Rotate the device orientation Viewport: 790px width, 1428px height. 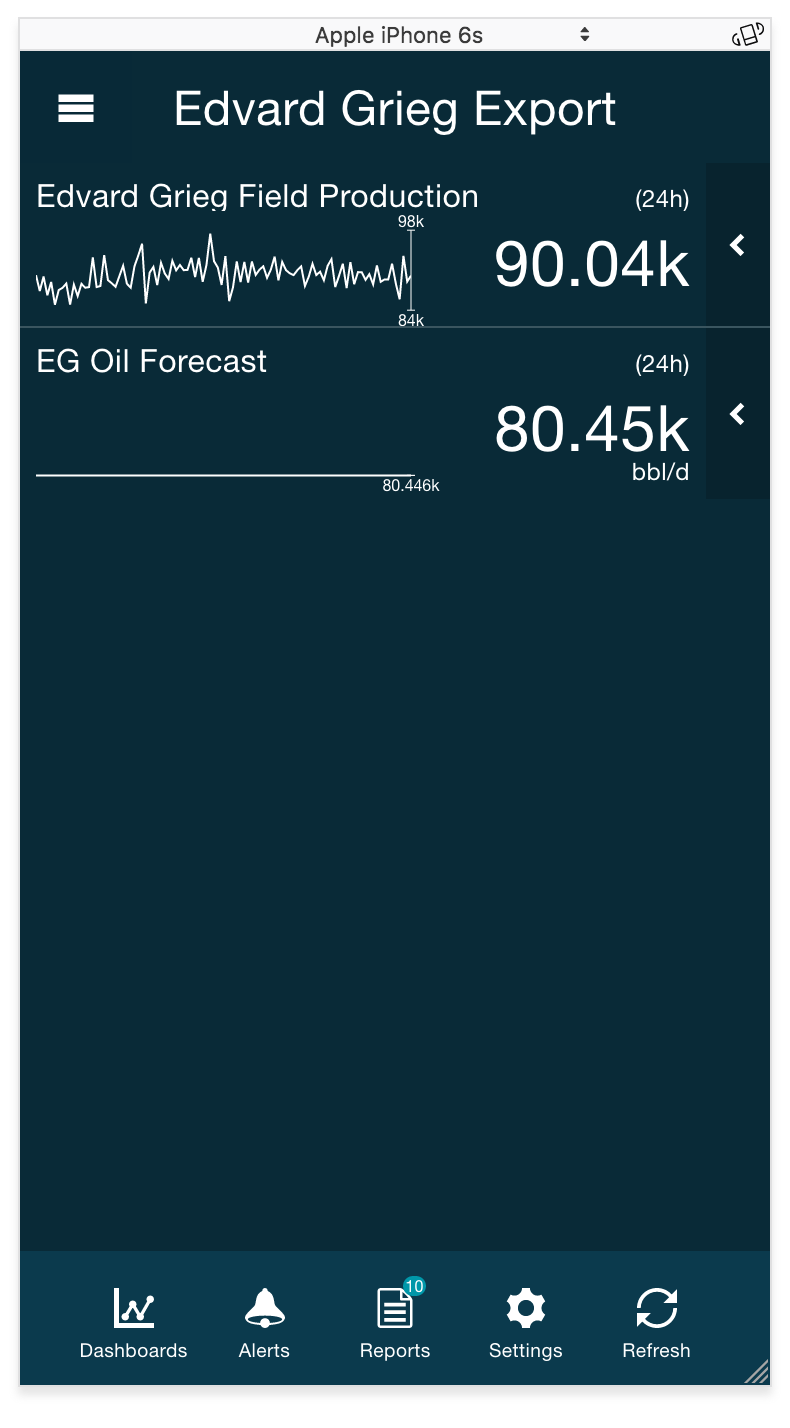click(748, 35)
